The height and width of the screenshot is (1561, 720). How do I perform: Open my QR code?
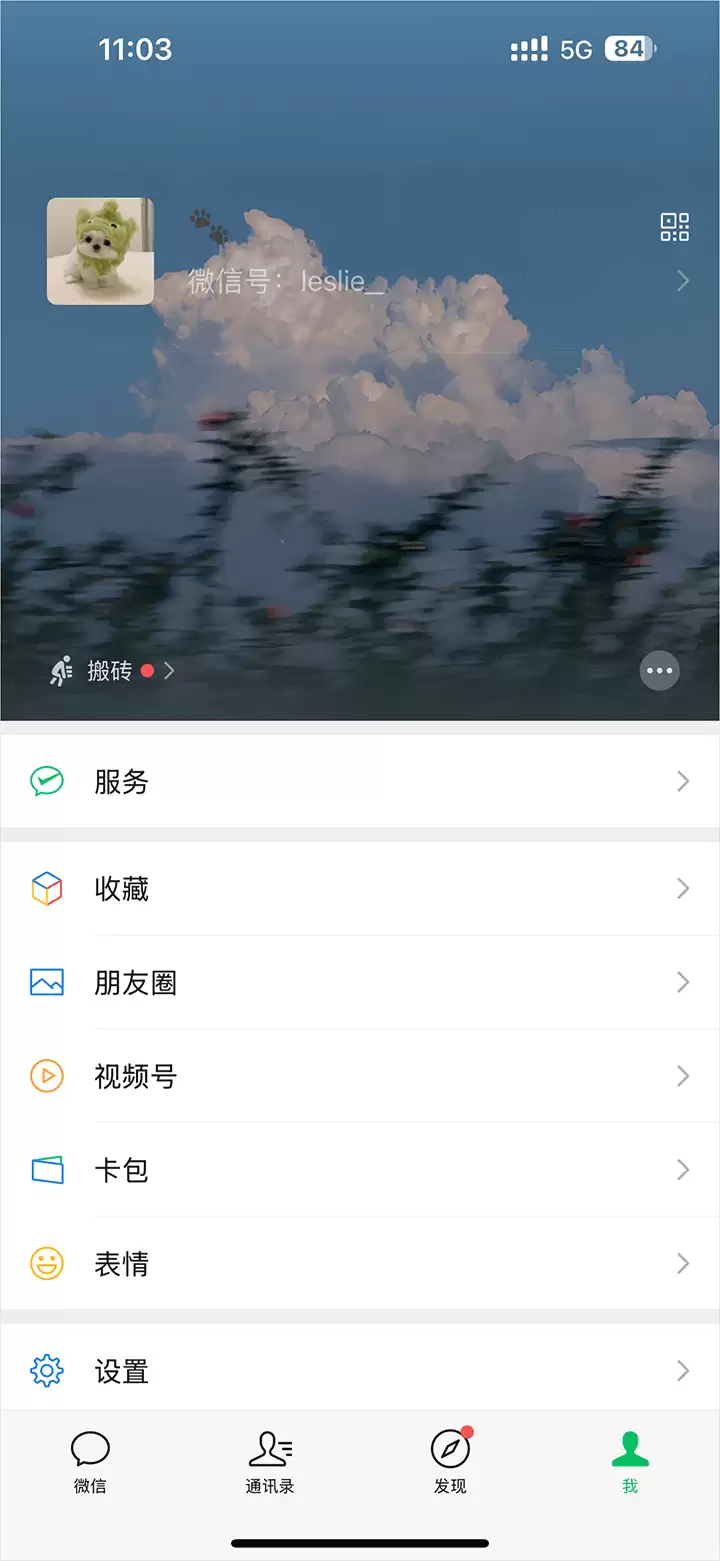click(x=675, y=227)
